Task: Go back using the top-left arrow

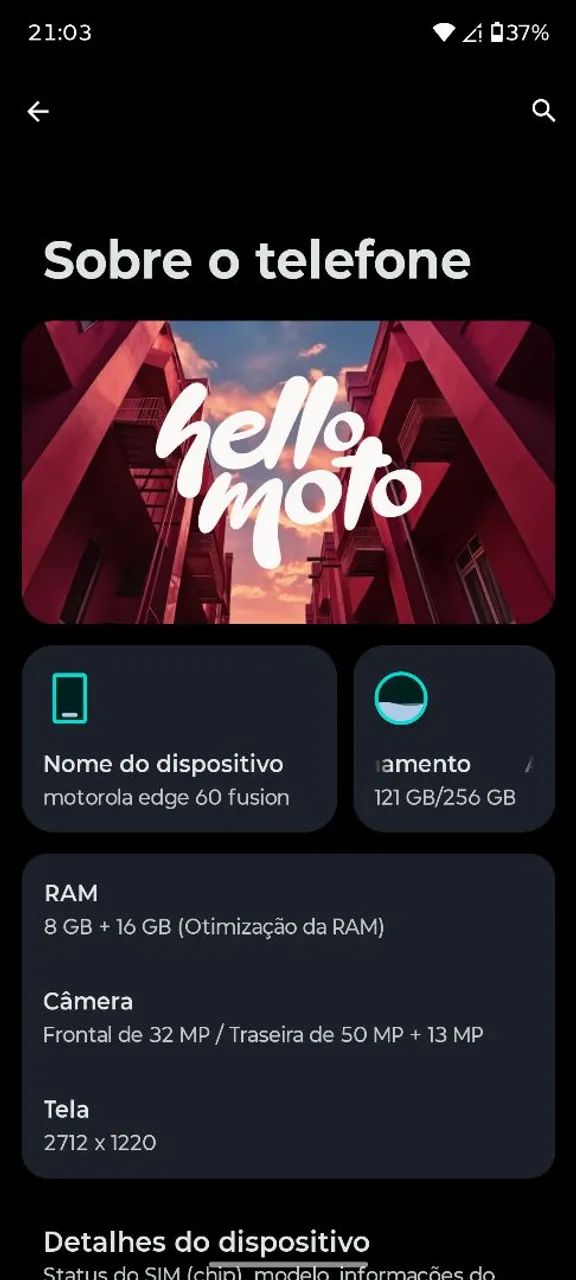Action: click(38, 111)
